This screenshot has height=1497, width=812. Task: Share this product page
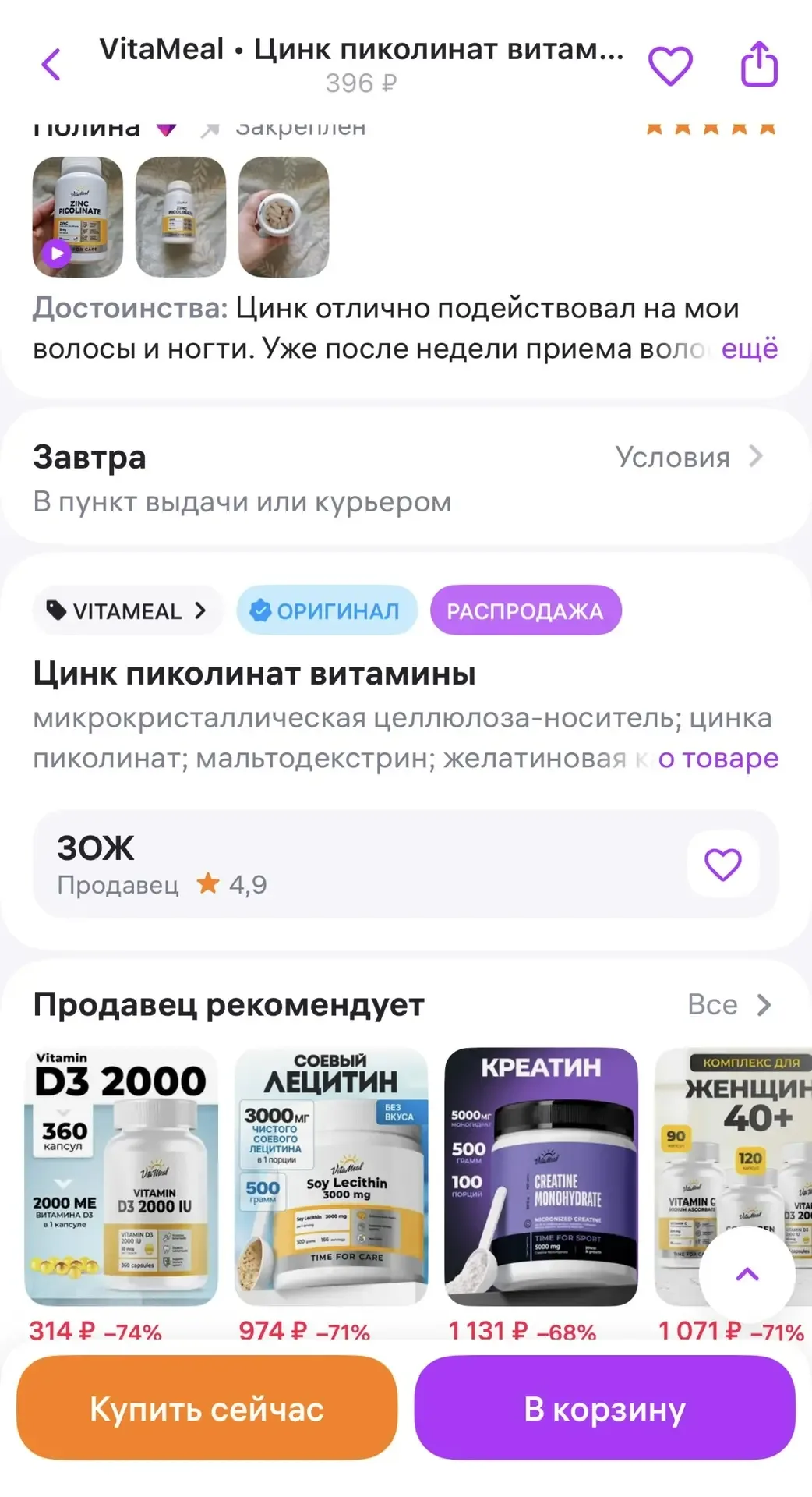758,64
